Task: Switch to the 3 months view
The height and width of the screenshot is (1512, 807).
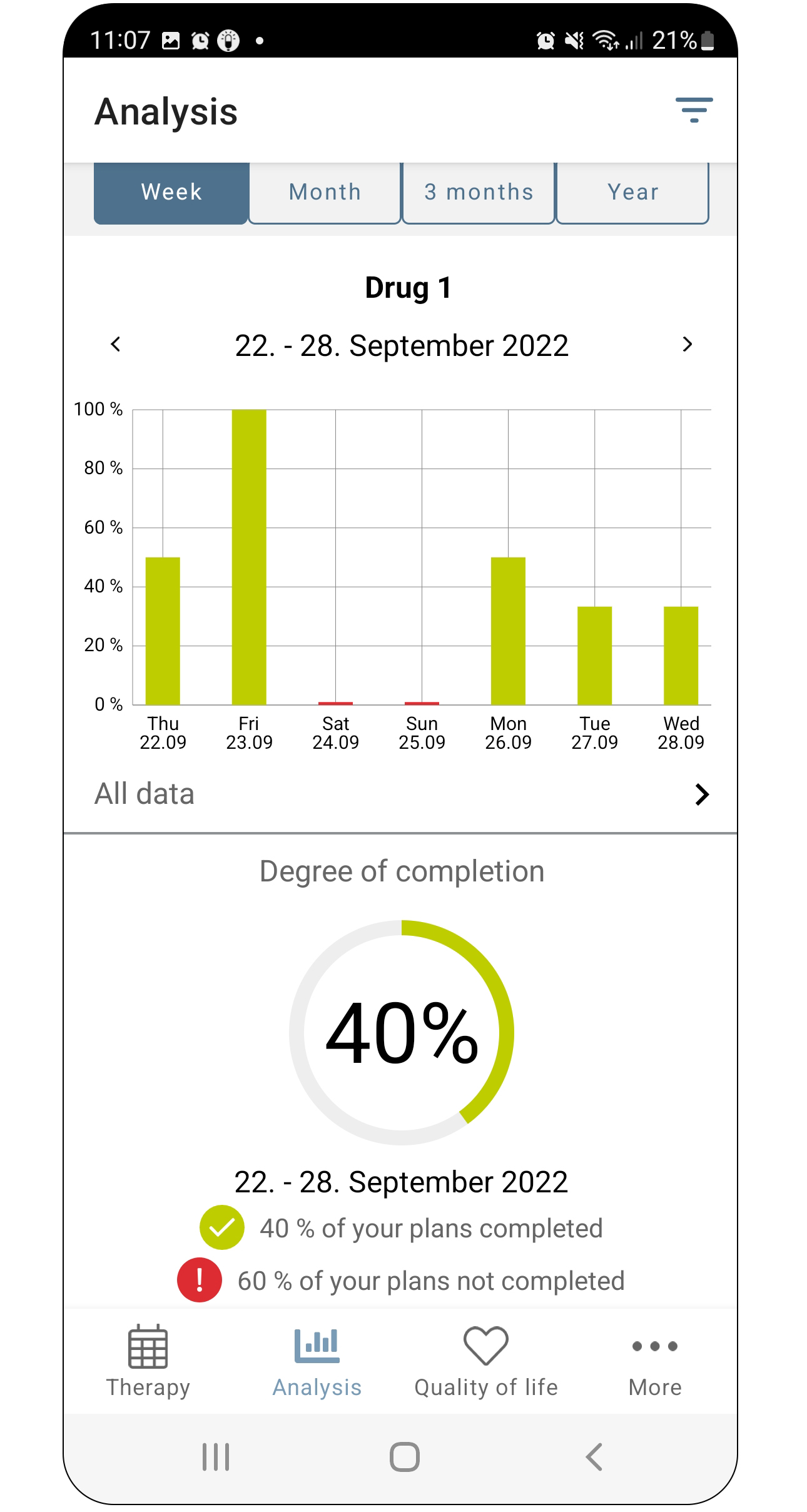Action: [479, 192]
